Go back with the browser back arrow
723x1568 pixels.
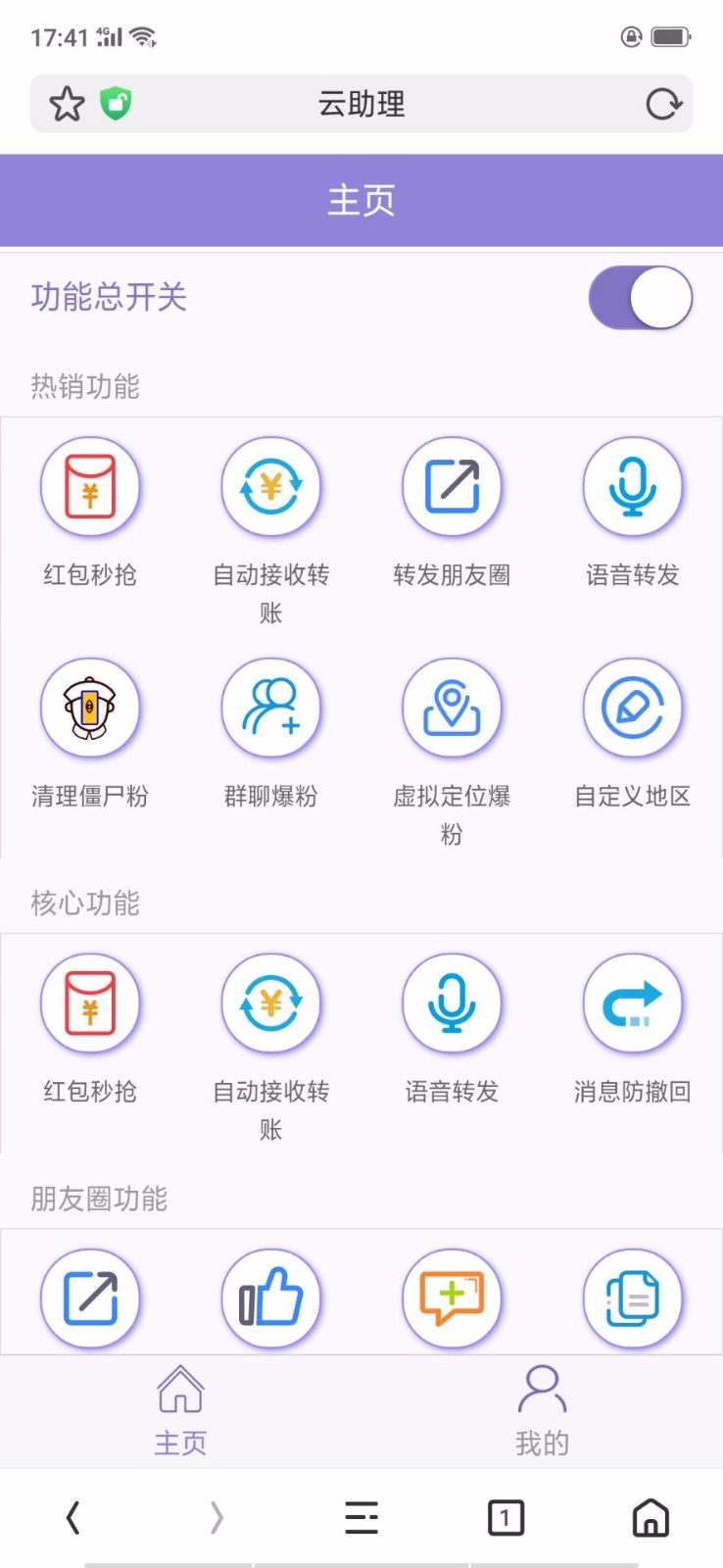(72, 1517)
